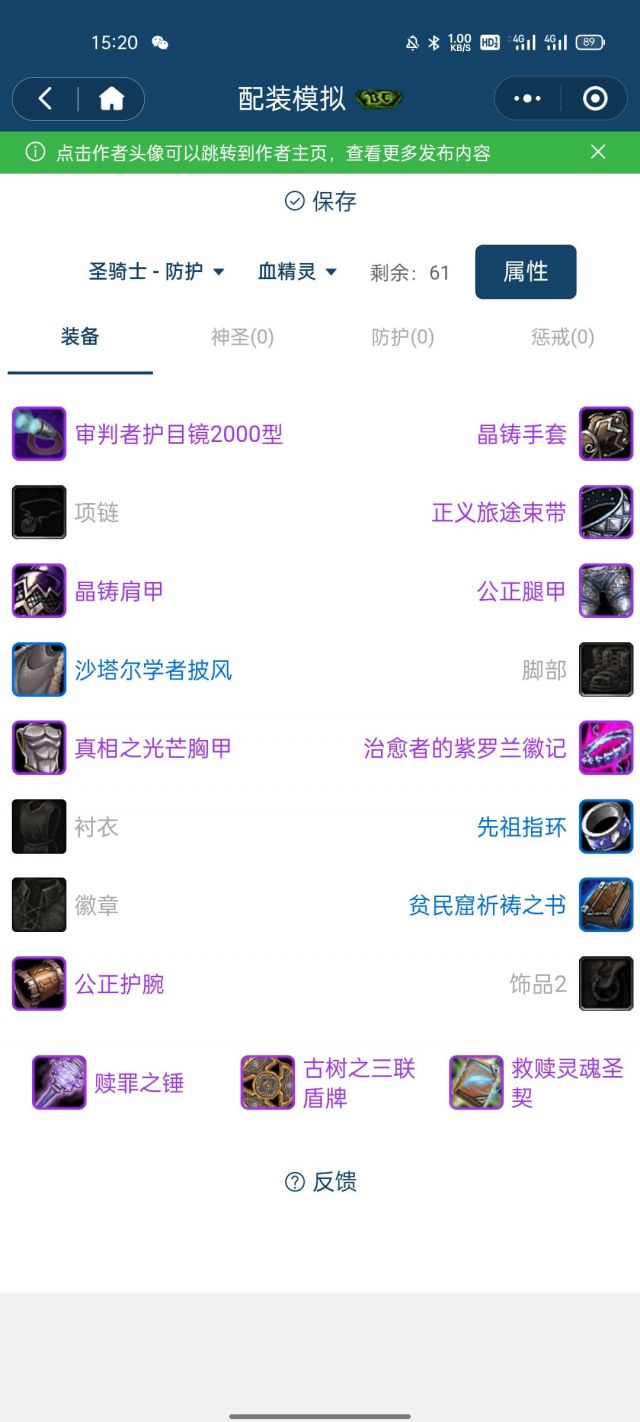Viewport: 640px width, 1422px height.
Task: Open the 古树之三联盾牌 shield slot
Action: pyautogui.click(x=358, y=1083)
